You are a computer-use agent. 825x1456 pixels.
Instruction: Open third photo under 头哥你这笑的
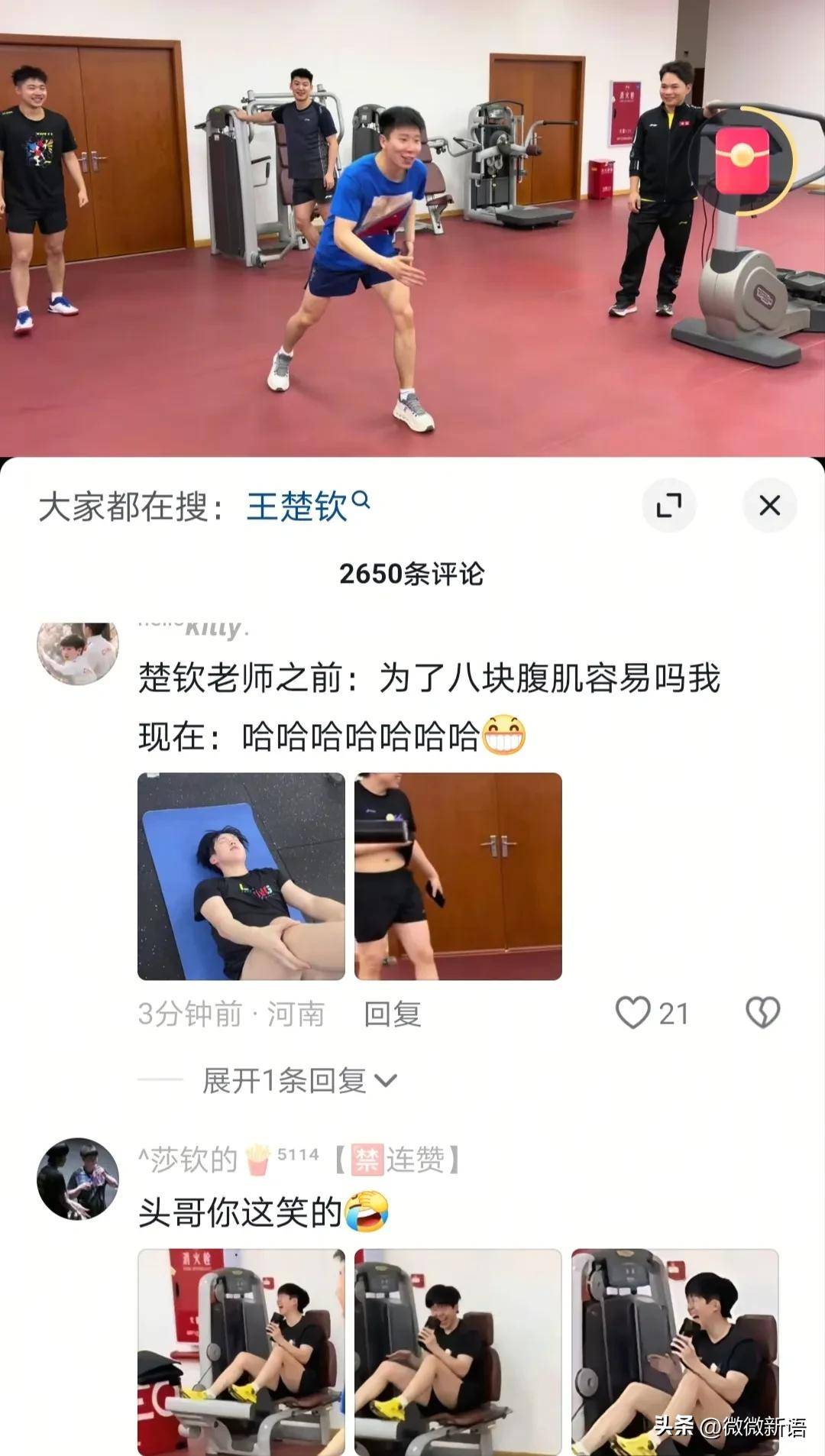675,1352
